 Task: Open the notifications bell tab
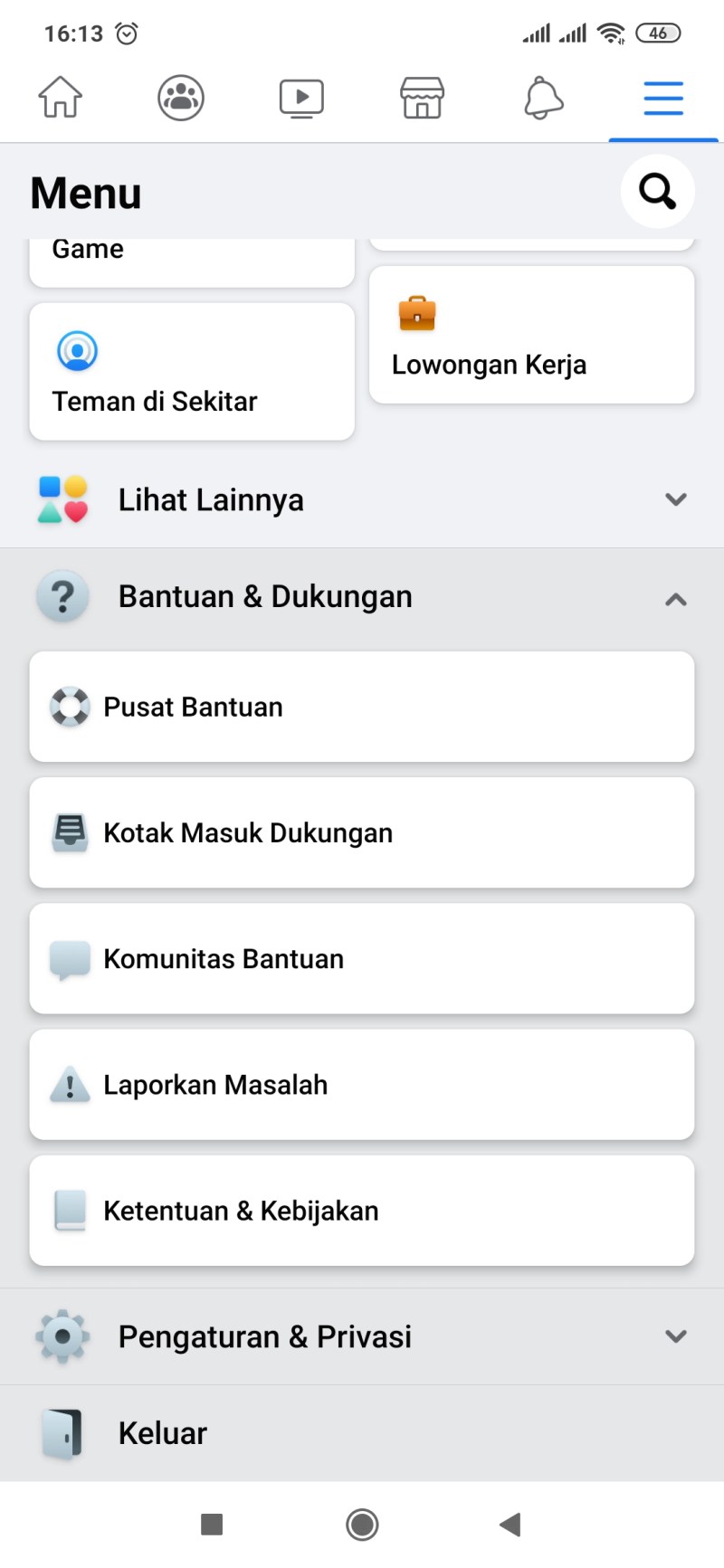click(x=543, y=98)
